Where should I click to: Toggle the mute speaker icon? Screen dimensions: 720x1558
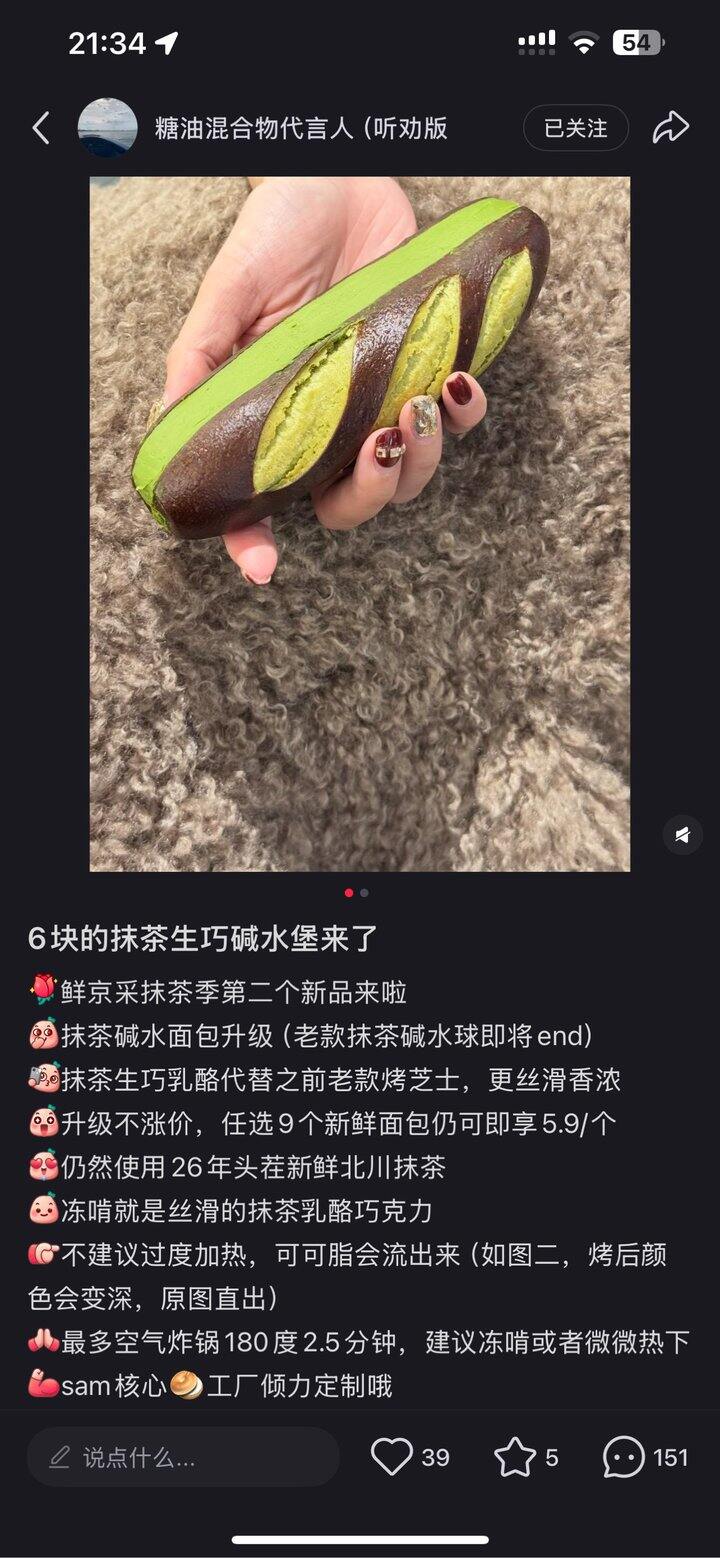click(682, 835)
